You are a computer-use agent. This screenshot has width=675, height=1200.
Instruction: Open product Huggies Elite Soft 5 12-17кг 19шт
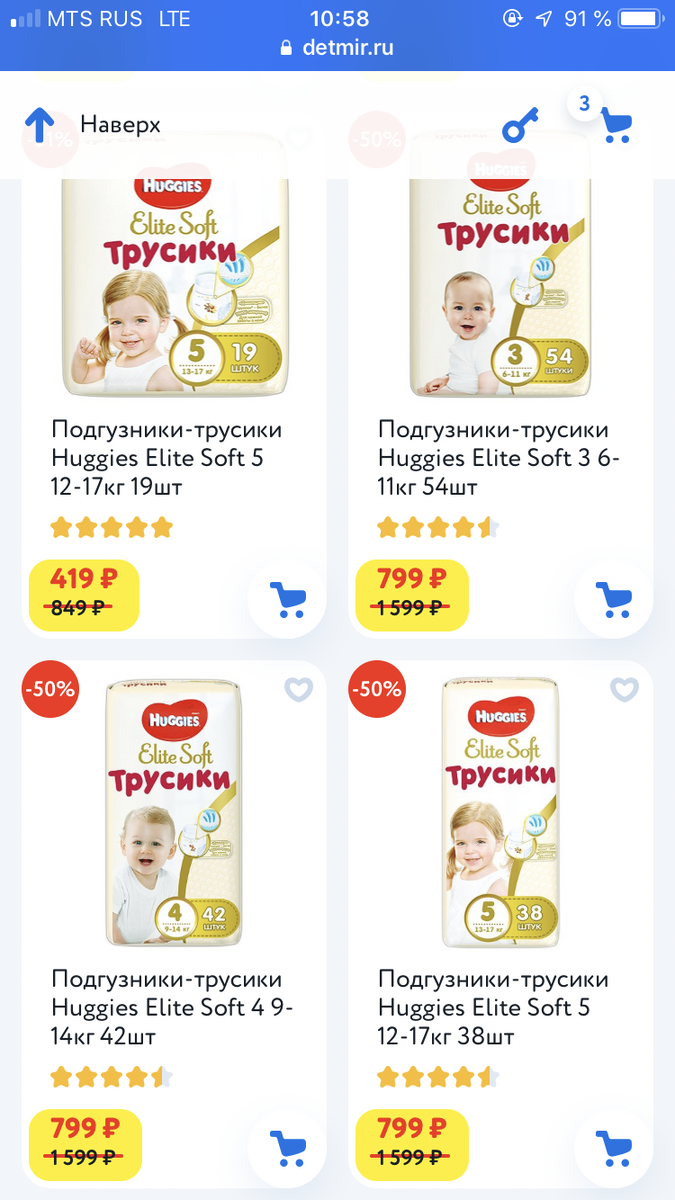click(x=167, y=458)
